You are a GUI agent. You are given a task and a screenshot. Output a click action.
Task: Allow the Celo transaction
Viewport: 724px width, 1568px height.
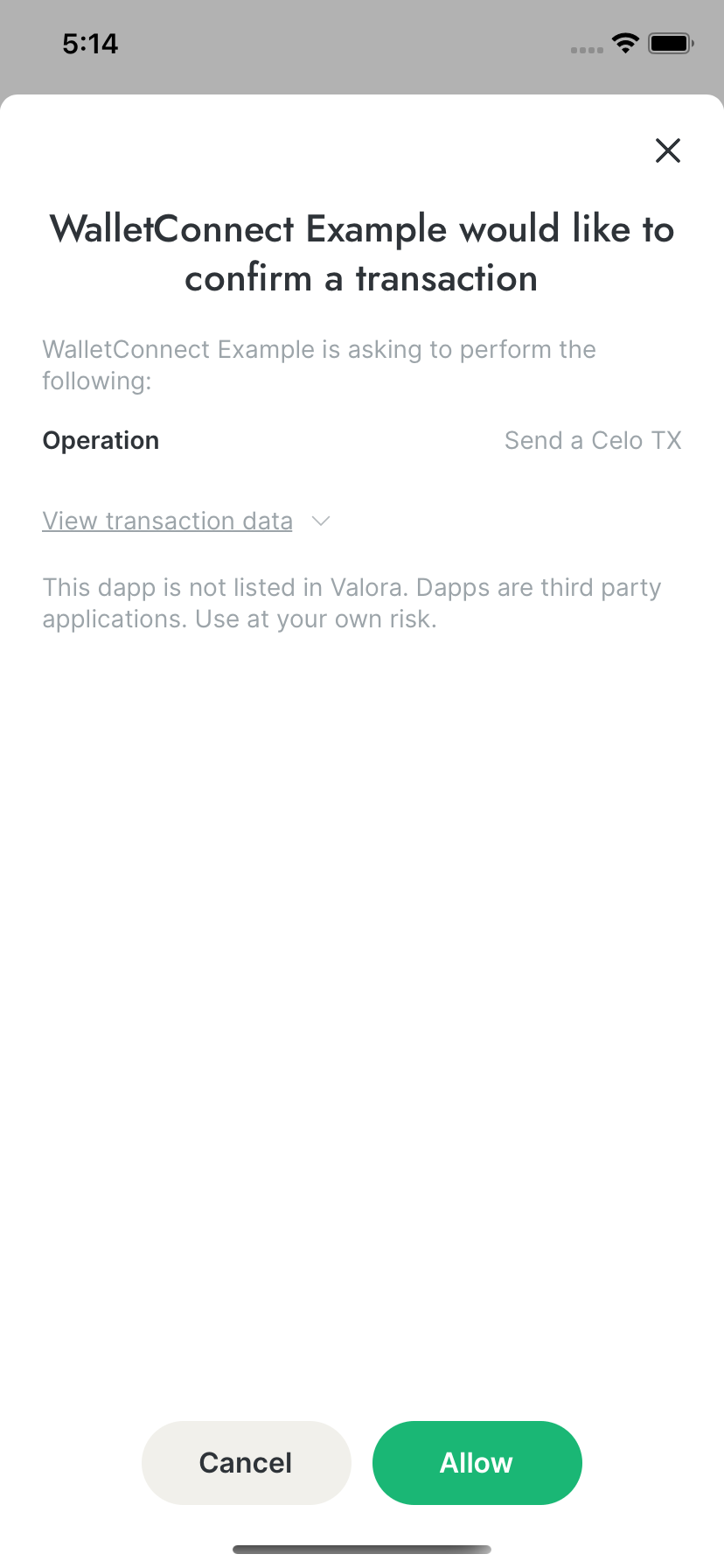point(477,1462)
